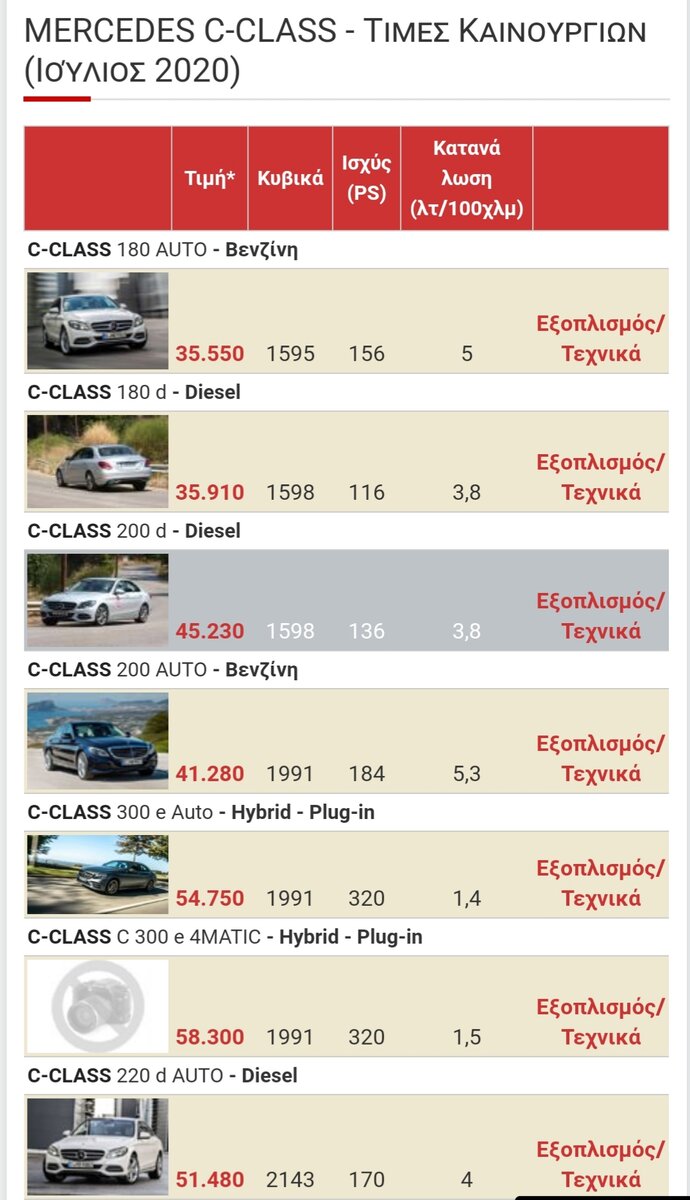Open Εξοπλισμός/Τεχνικά for C-CLASS 180 AUTO

tap(600, 338)
